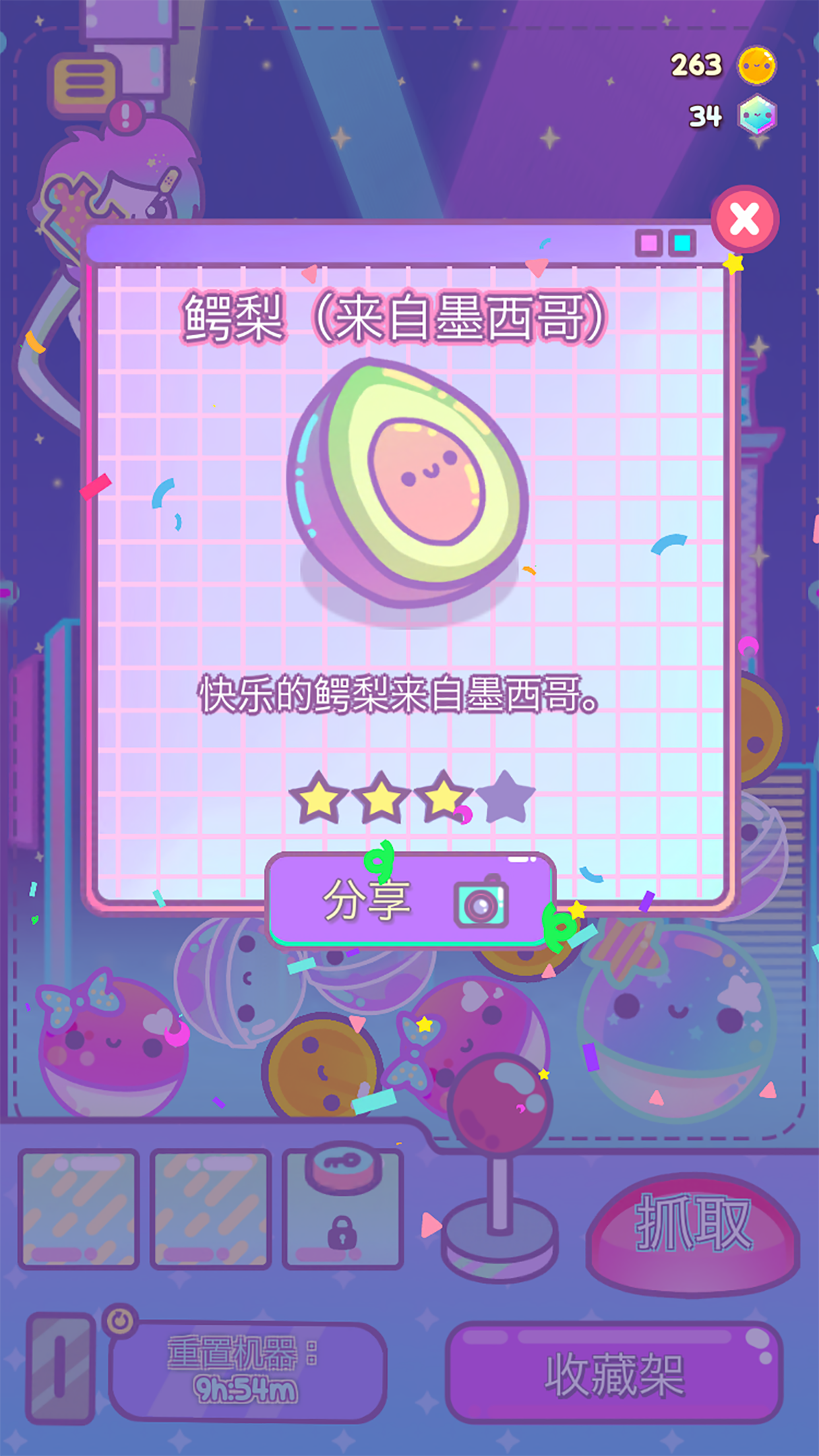Tap the gem balance icon
Viewport: 819px width, 1456px height.
[757, 116]
